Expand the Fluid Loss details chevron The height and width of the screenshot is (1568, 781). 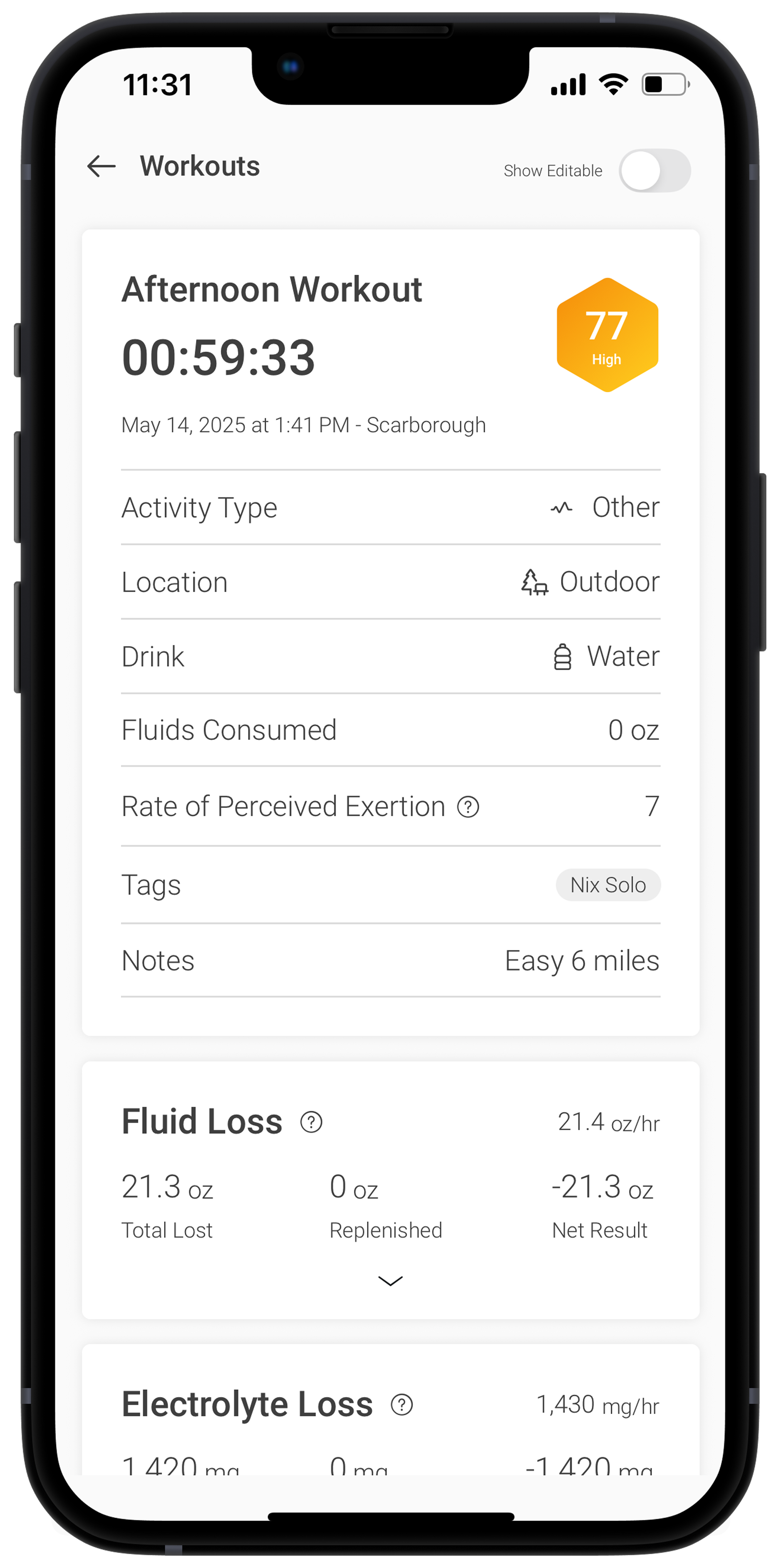390,1281
